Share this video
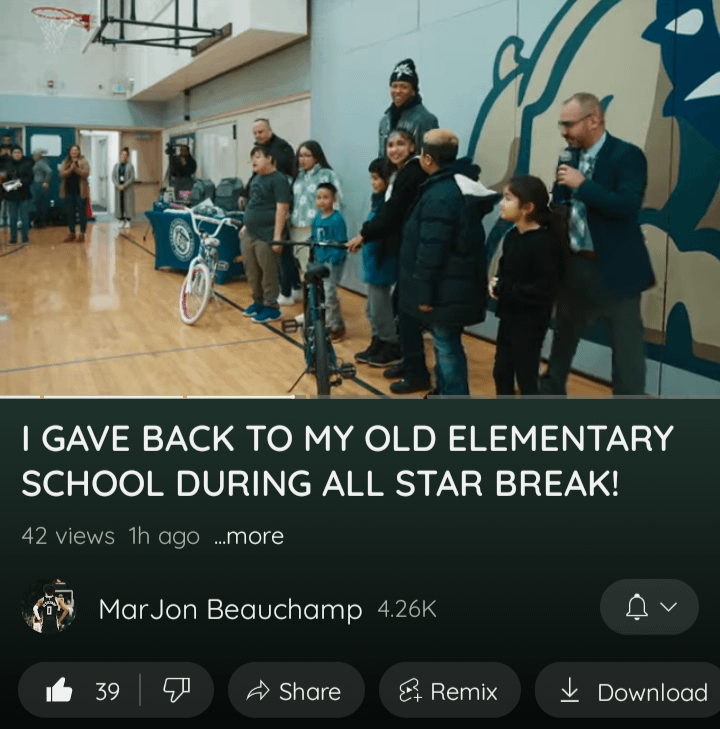Image resolution: width=720 pixels, height=729 pixels. pyautogui.click(x=295, y=691)
